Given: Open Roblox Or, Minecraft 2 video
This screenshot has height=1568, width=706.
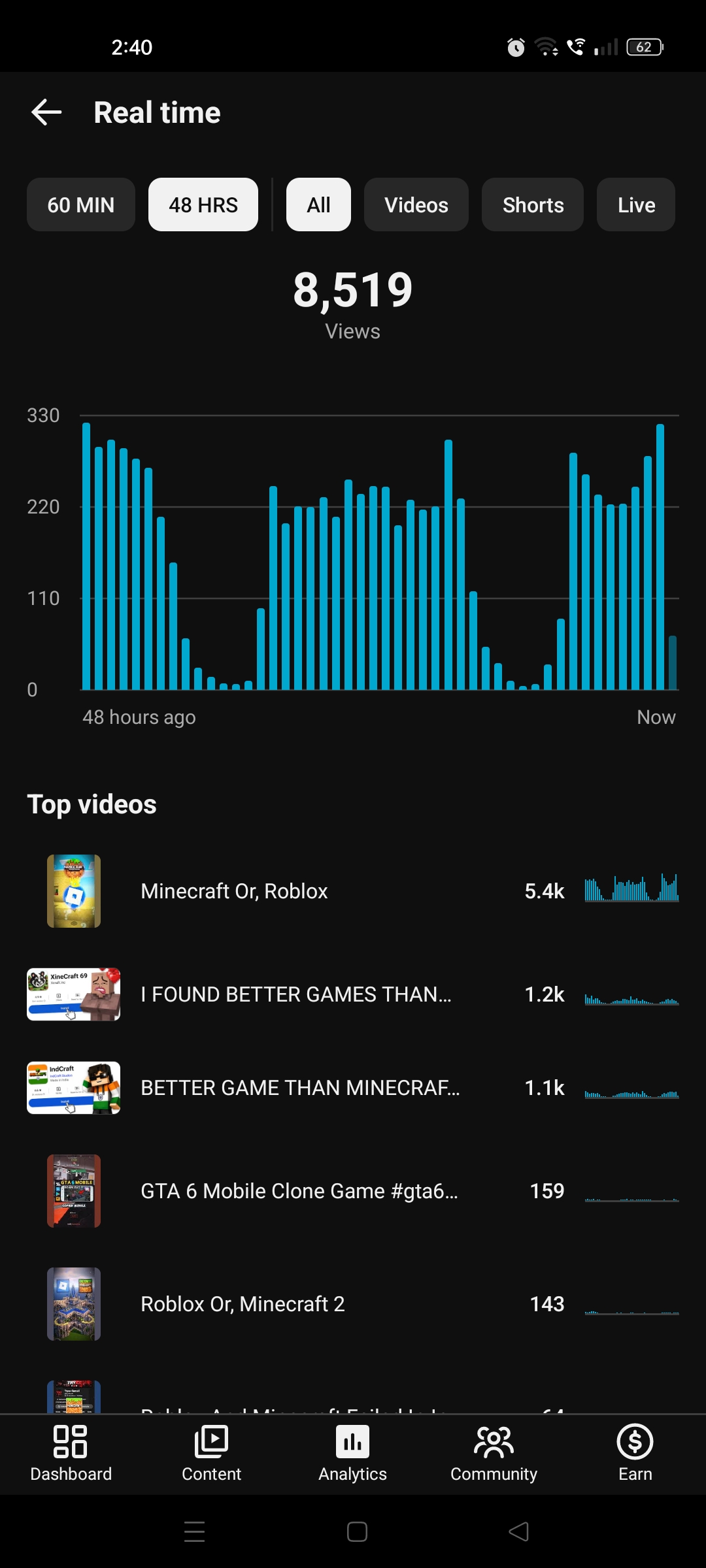Looking at the screenshot, I should point(353,1304).
